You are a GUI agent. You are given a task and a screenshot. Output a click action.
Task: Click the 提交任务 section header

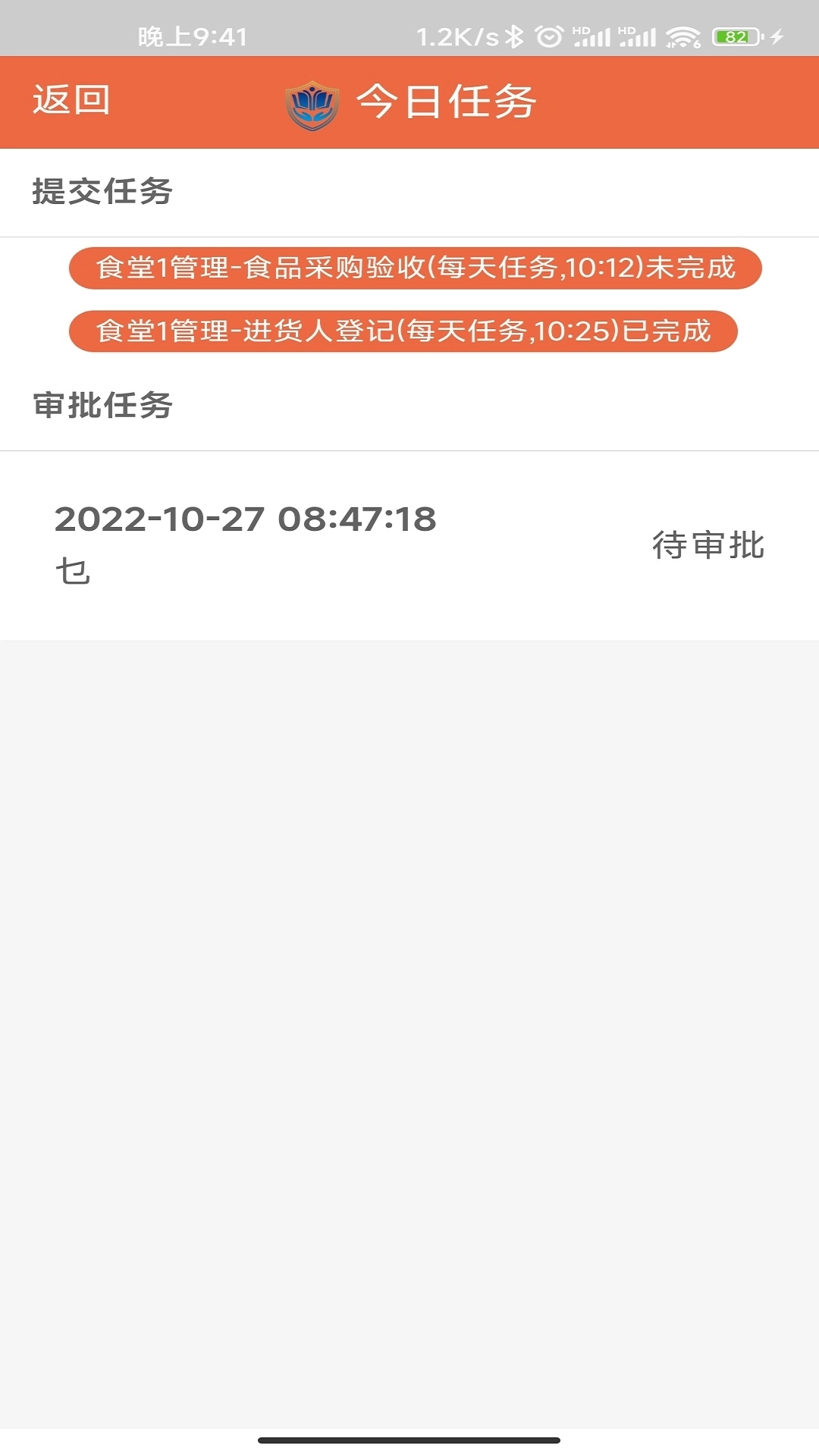point(102,192)
